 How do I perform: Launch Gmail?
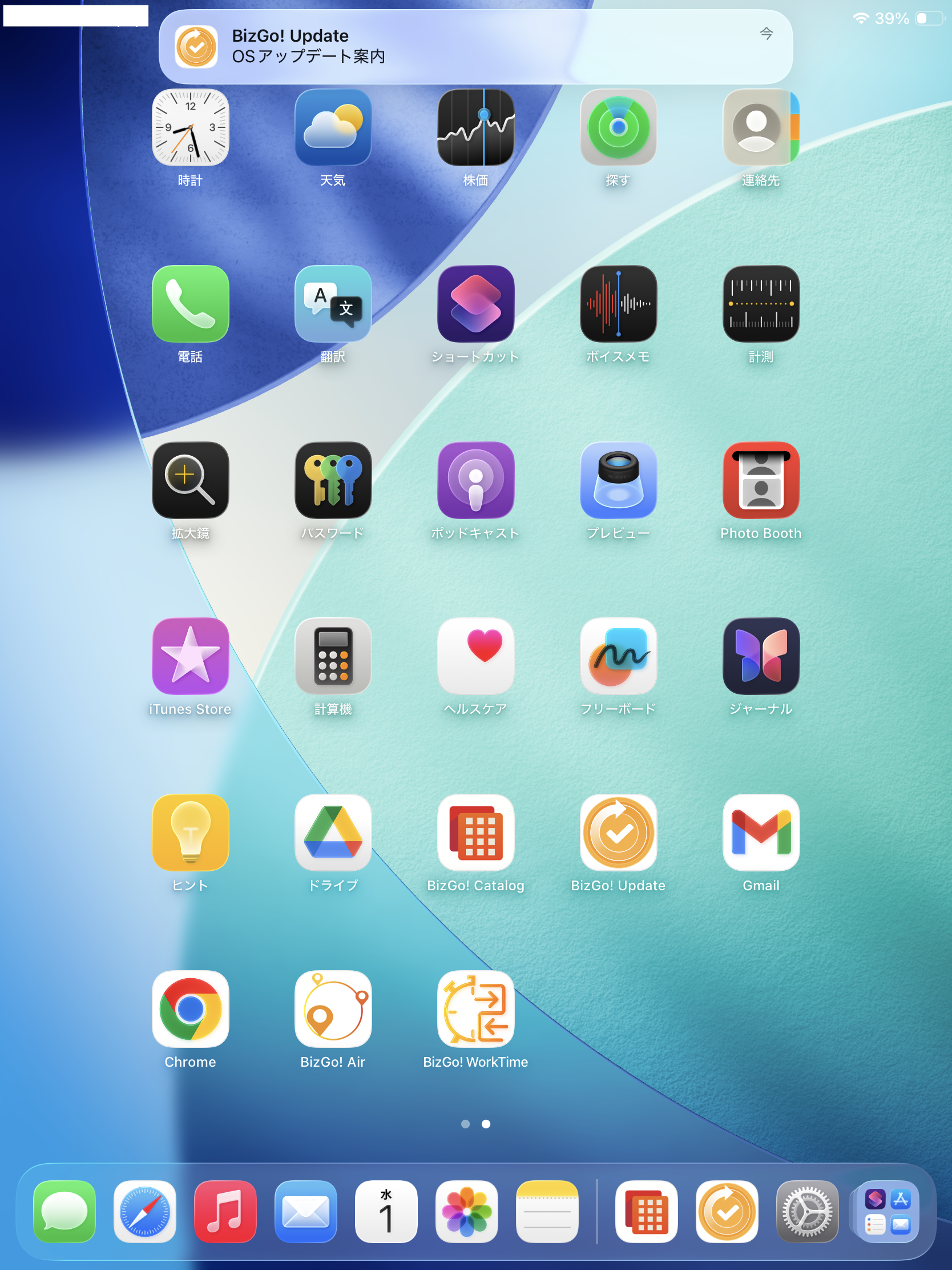pyautogui.click(x=760, y=833)
